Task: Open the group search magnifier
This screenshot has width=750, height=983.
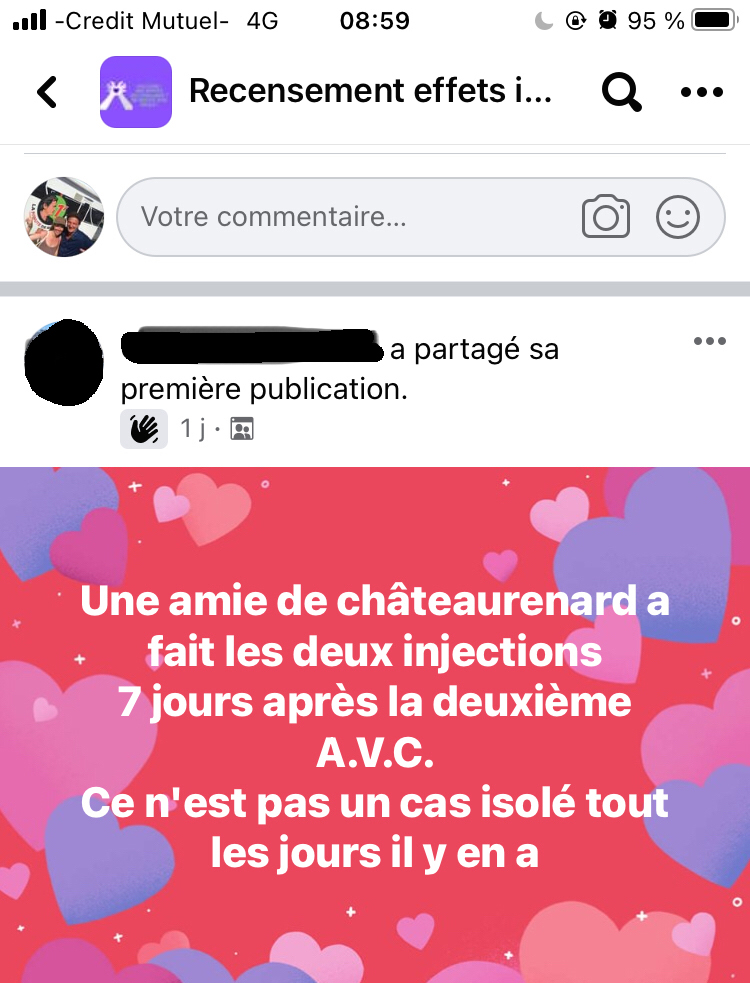Action: [620, 92]
